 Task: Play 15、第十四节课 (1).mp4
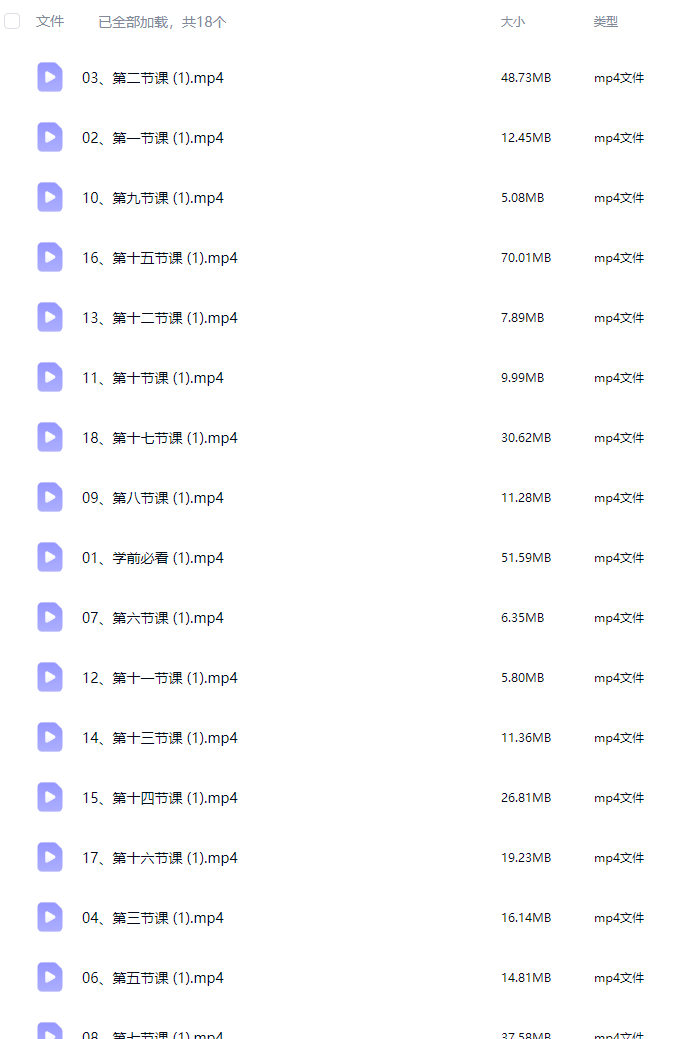coord(159,798)
